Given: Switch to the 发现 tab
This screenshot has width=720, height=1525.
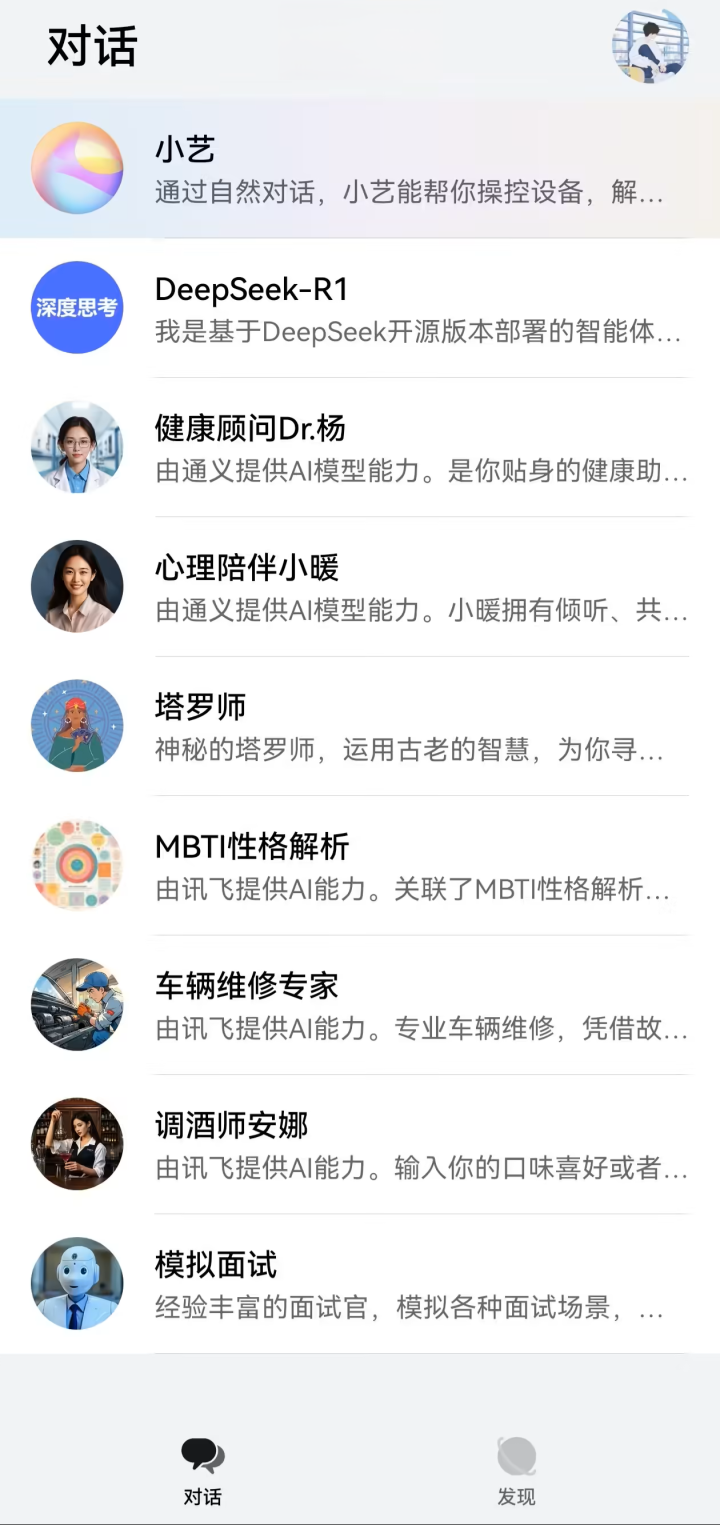Looking at the screenshot, I should tap(517, 1470).
